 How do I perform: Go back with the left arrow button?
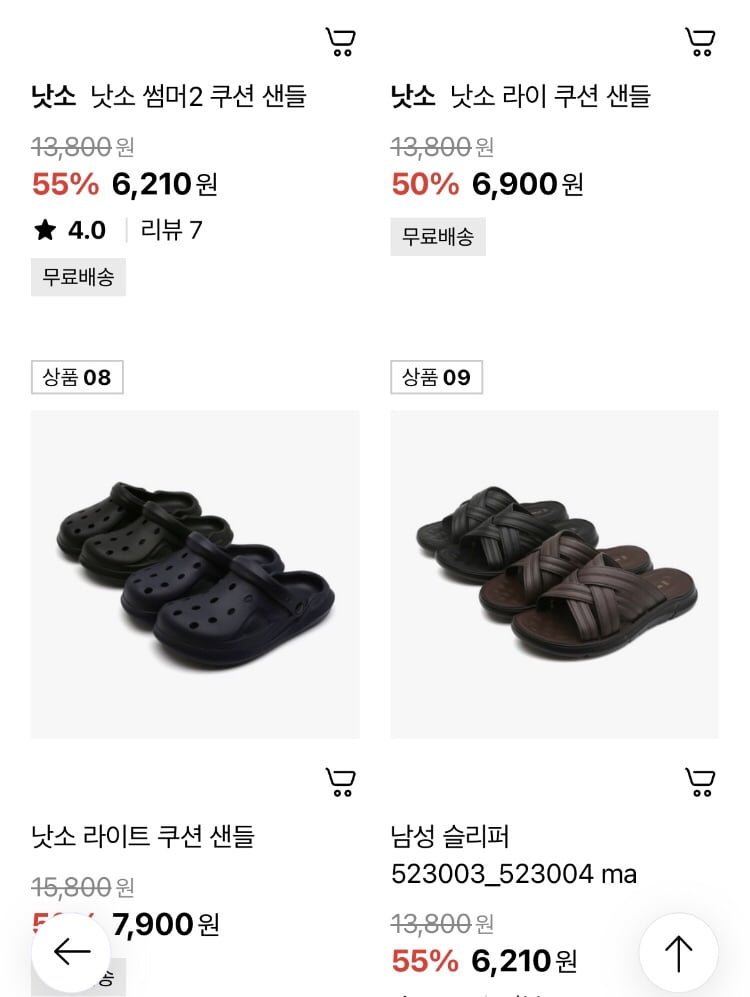point(71,952)
